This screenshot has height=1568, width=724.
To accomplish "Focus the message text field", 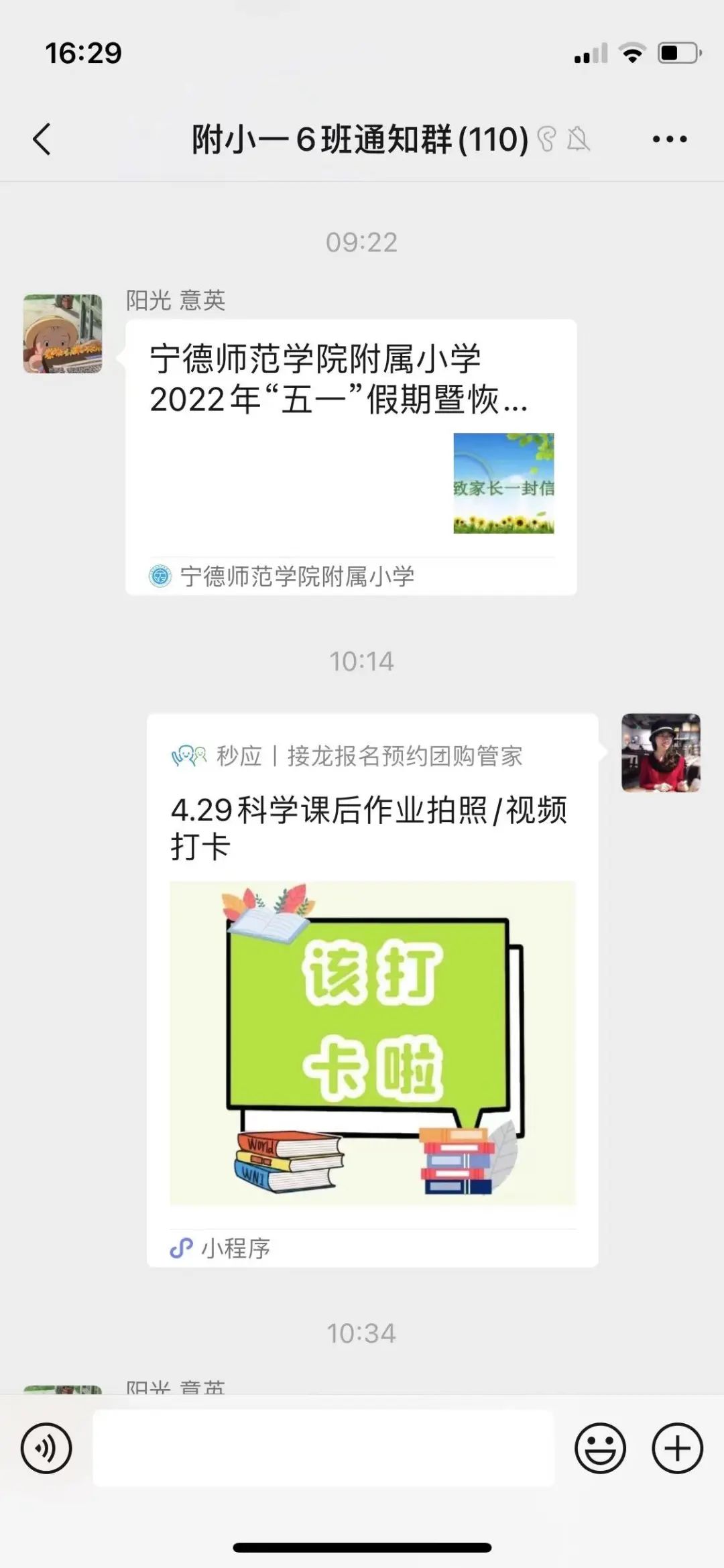I will coord(323,1447).
